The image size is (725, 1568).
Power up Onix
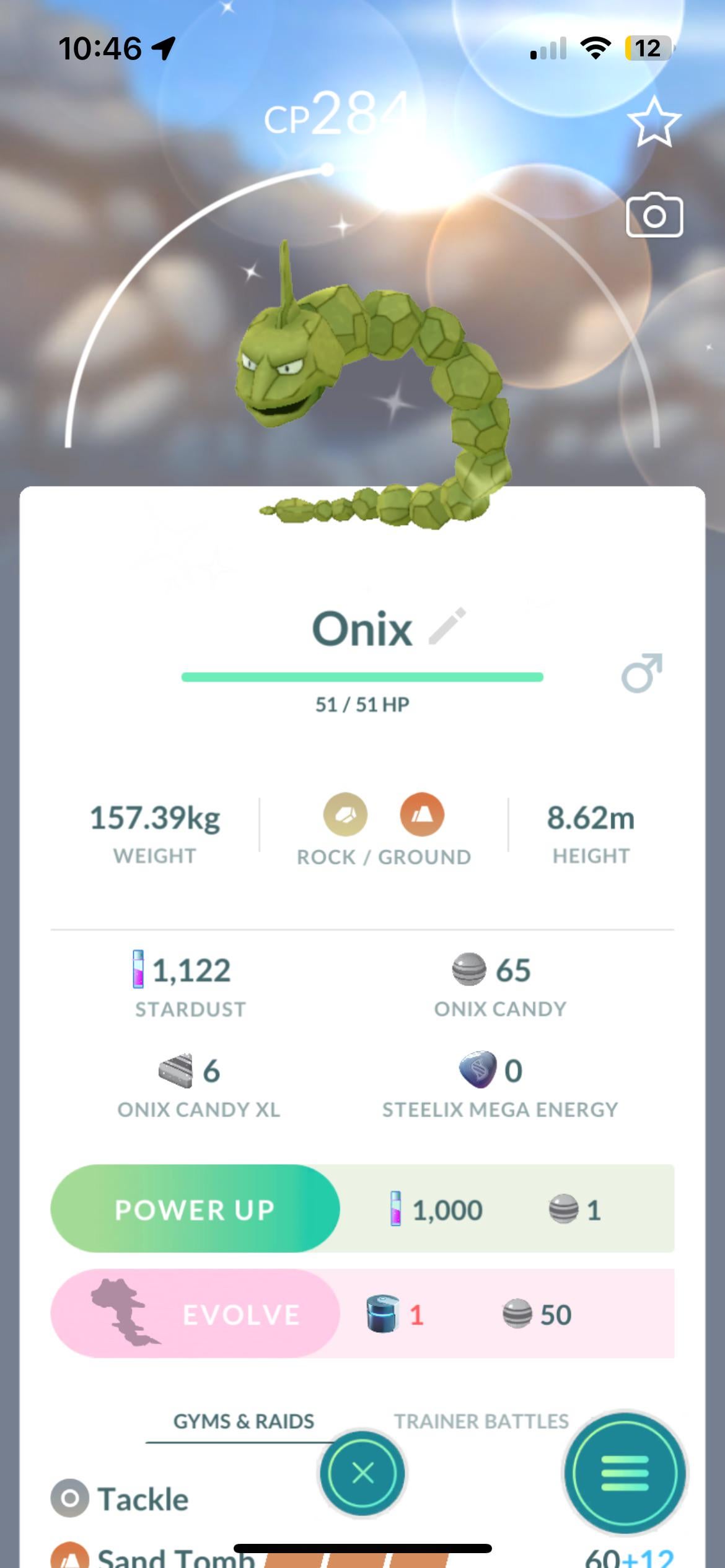tap(195, 1209)
